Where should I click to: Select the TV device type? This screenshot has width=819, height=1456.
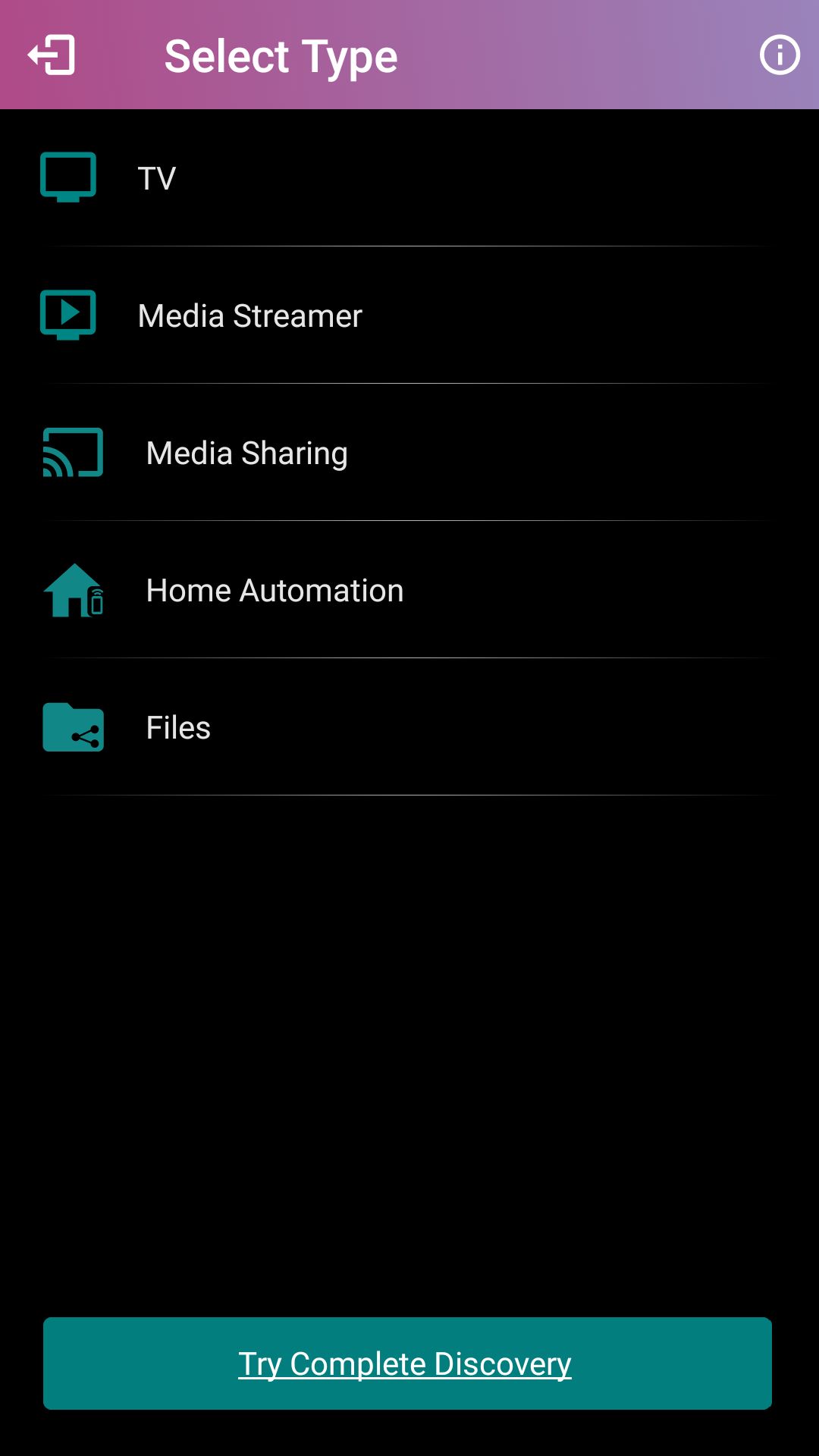click(x=409, y=178)
